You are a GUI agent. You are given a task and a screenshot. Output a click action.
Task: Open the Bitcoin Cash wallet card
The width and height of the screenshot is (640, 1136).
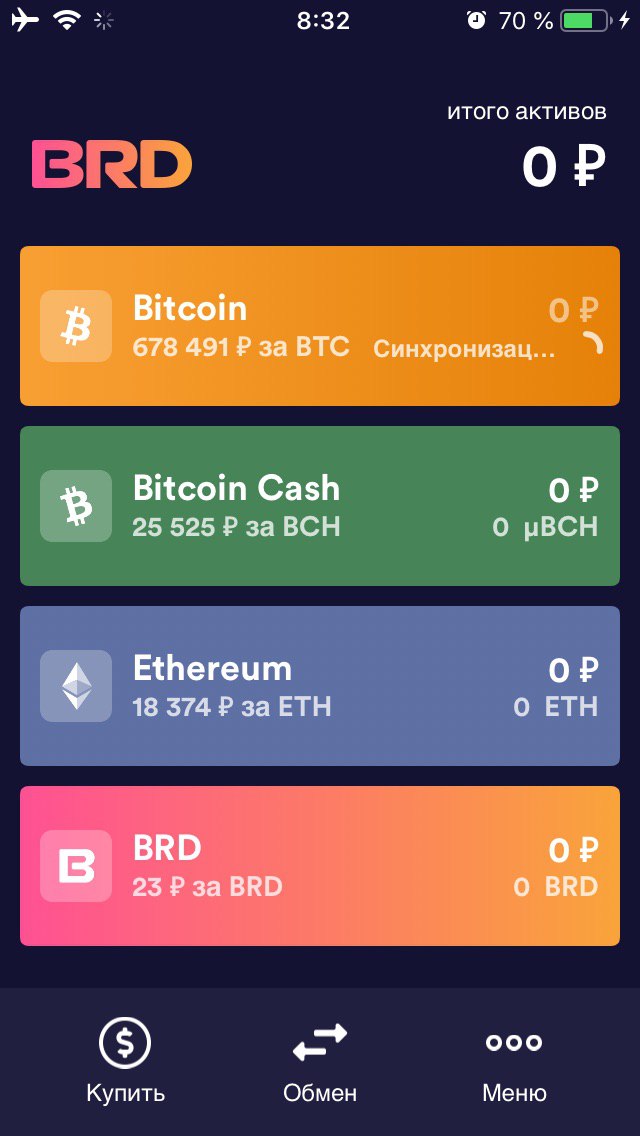click(x=320, y=506)
